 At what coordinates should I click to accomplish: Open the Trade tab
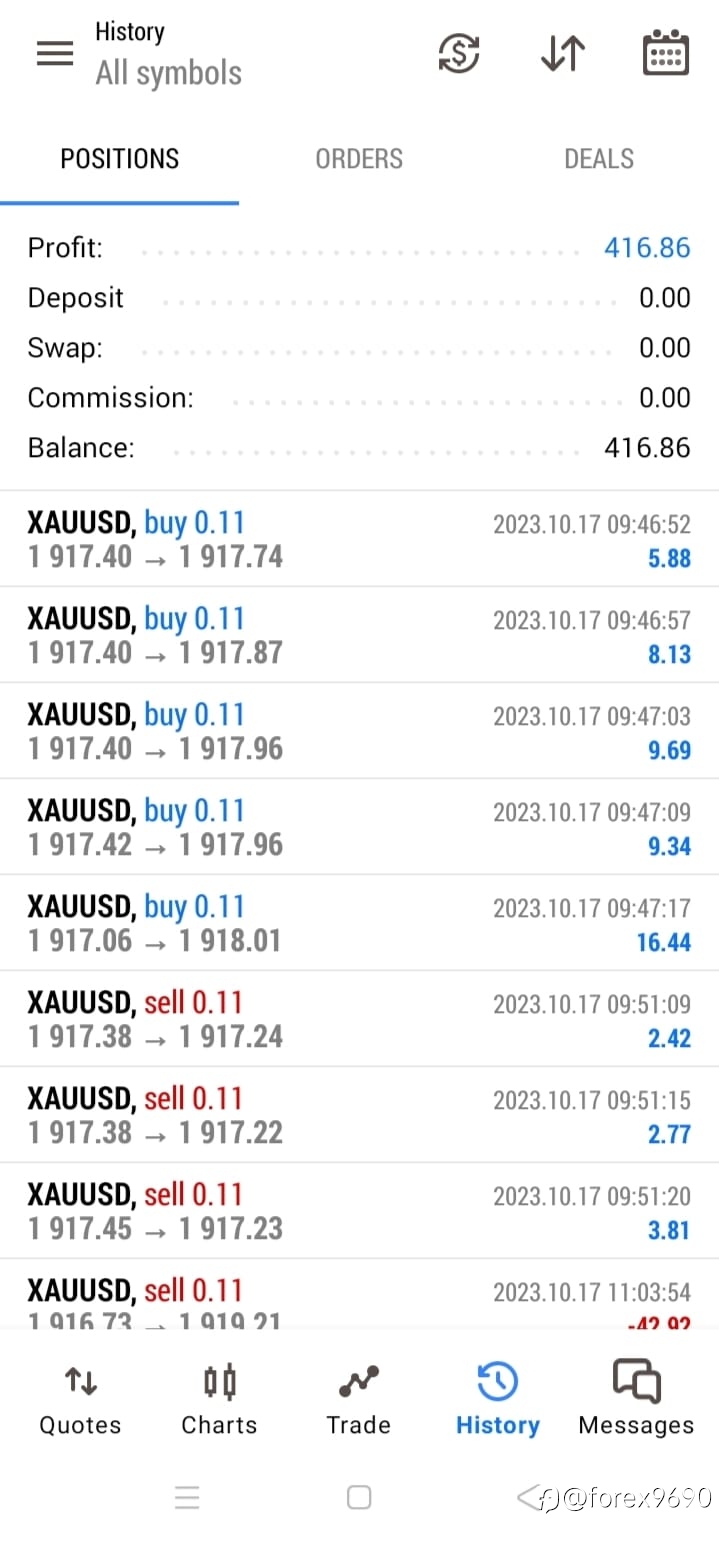pos(358,1399)
